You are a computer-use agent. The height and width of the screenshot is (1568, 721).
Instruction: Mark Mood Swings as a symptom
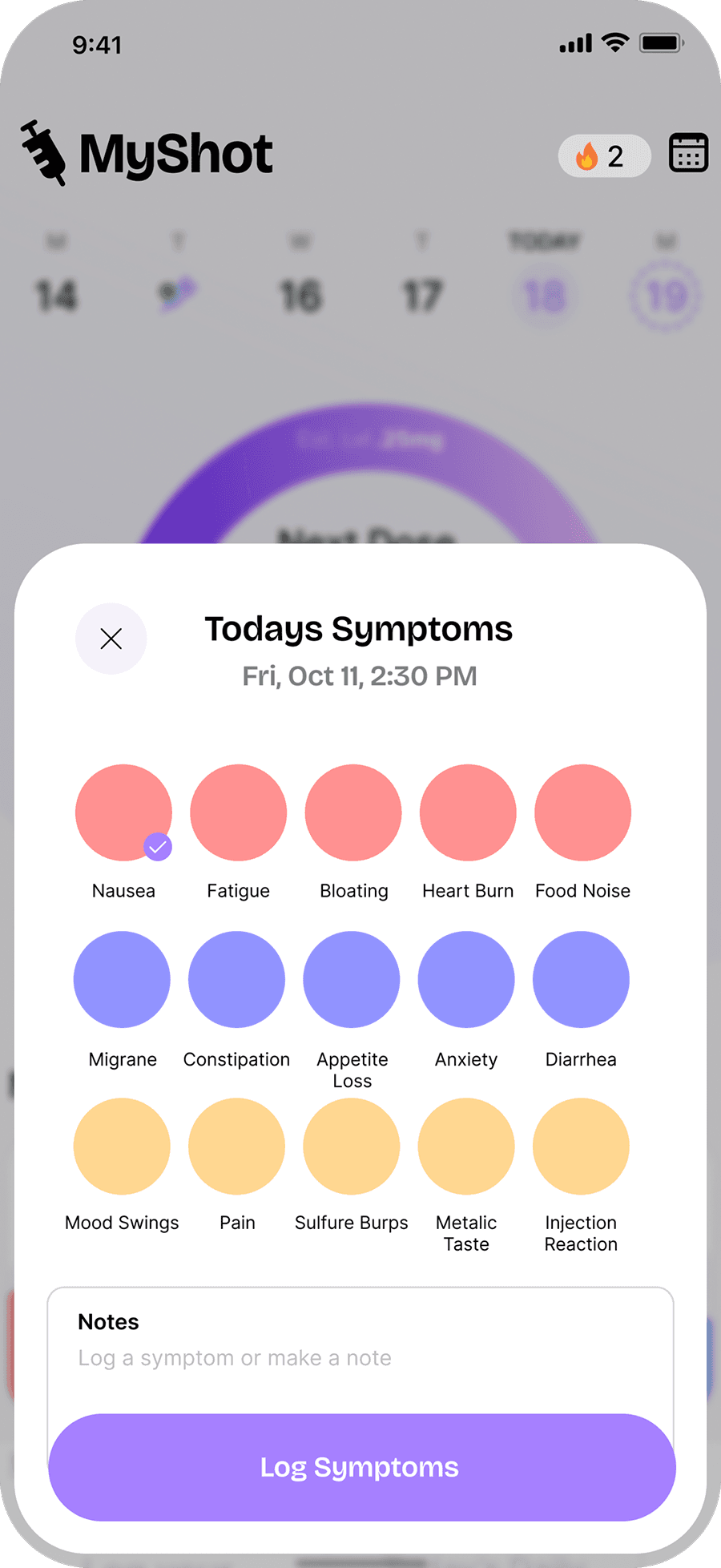tap(122, 1146)
